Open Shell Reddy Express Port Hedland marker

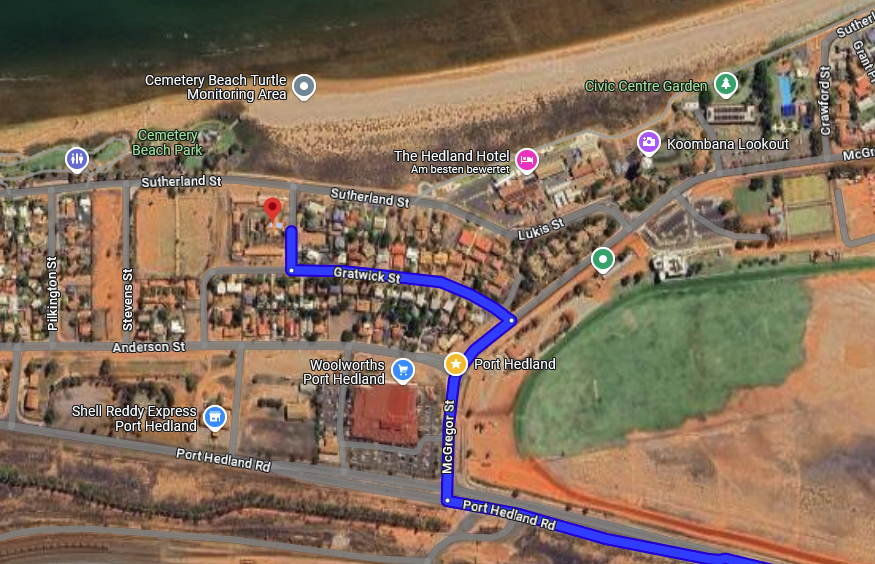pyautogui.click(x=214, y=417)
